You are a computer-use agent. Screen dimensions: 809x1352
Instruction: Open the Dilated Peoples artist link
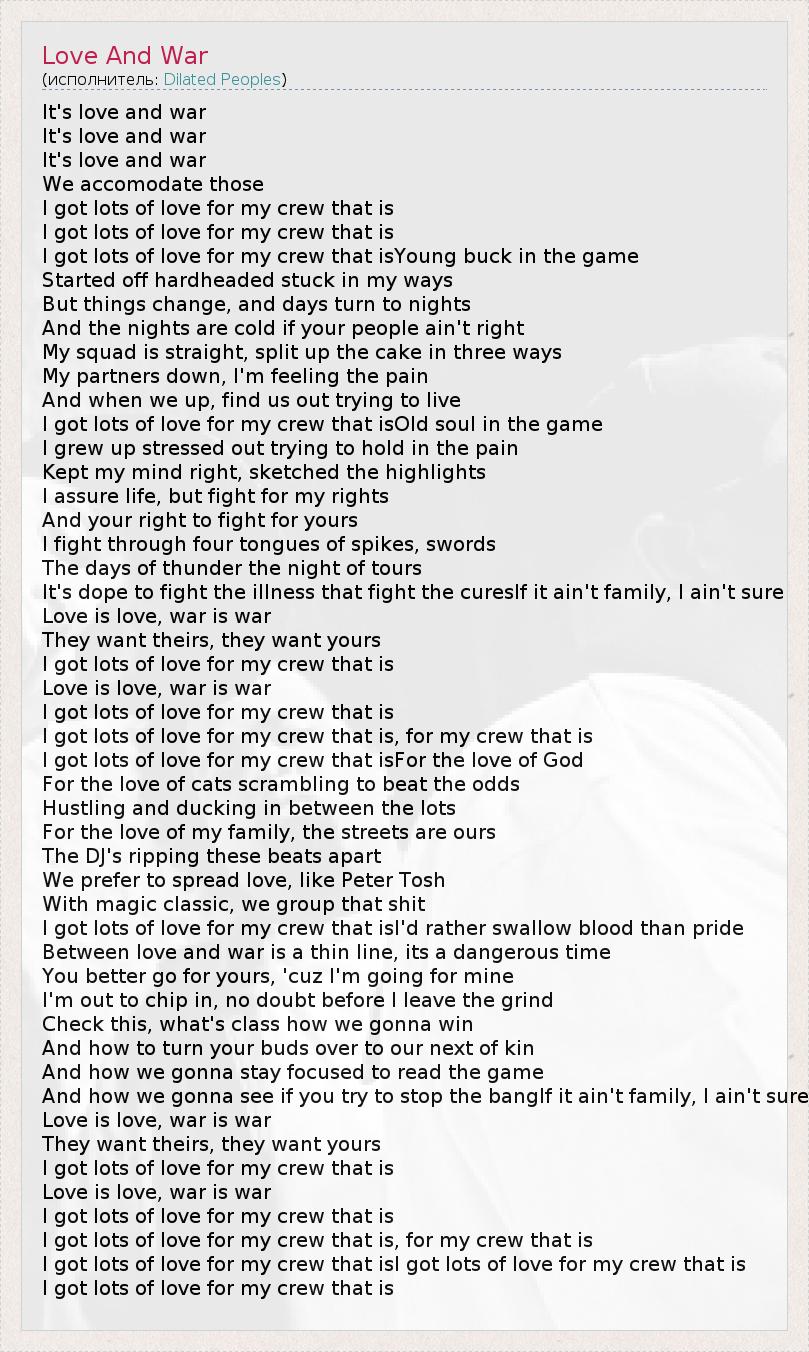click(222, 79)
